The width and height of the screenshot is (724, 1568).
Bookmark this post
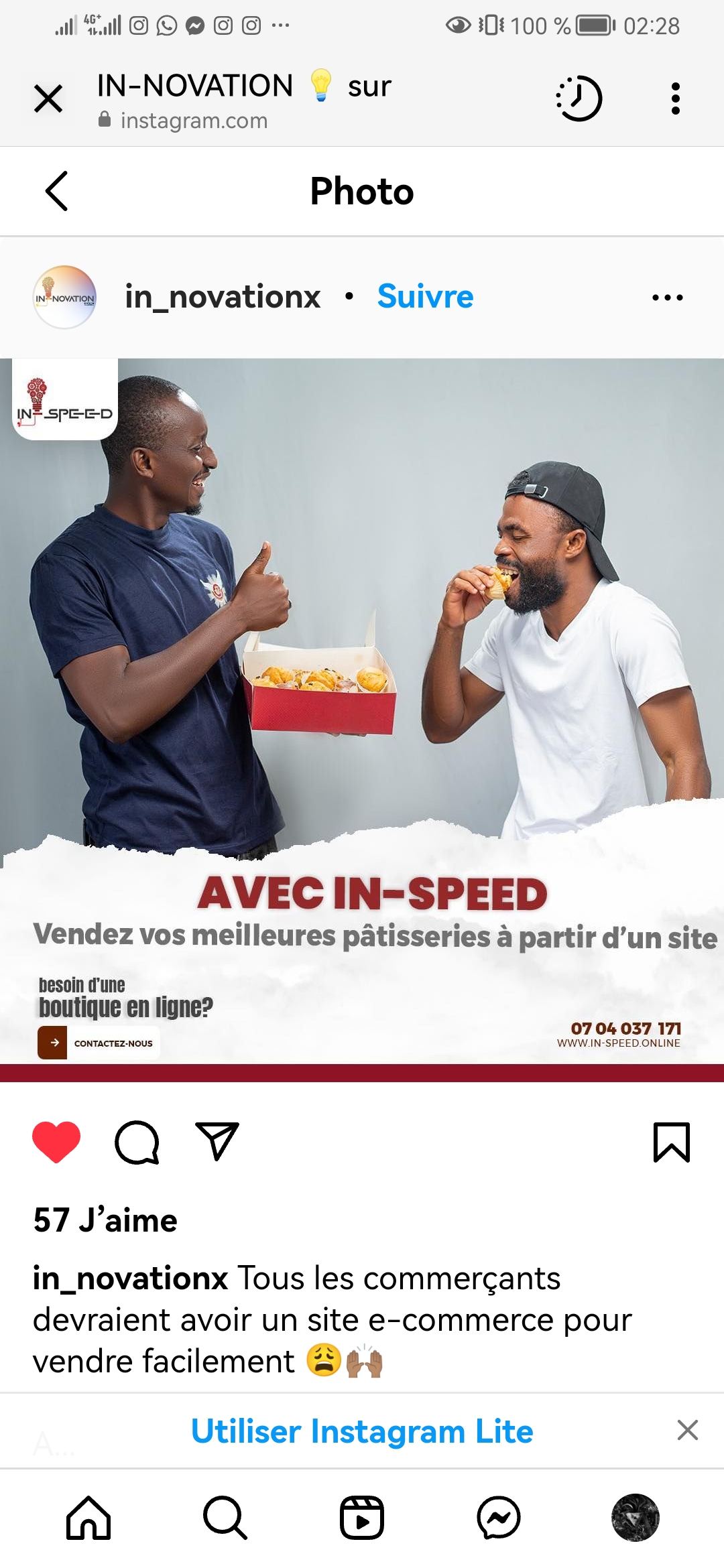click(671, 1142)
